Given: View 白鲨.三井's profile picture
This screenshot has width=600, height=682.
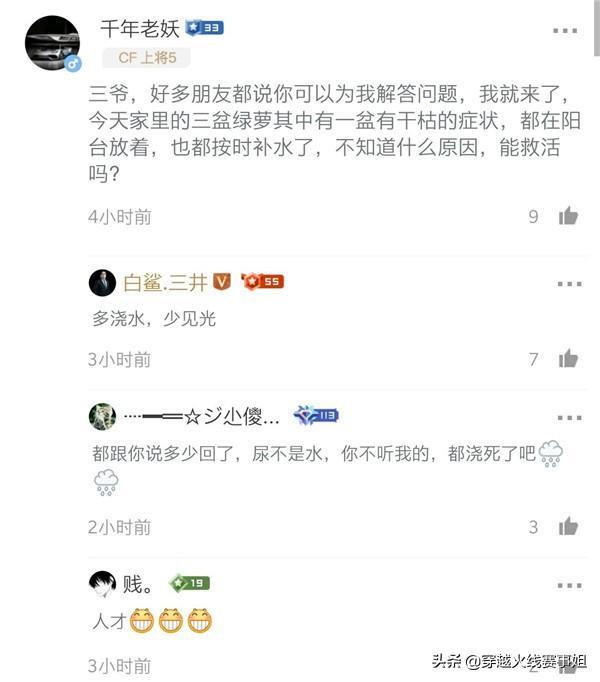Looking at the screenshot, I should (x=102, y=283).
